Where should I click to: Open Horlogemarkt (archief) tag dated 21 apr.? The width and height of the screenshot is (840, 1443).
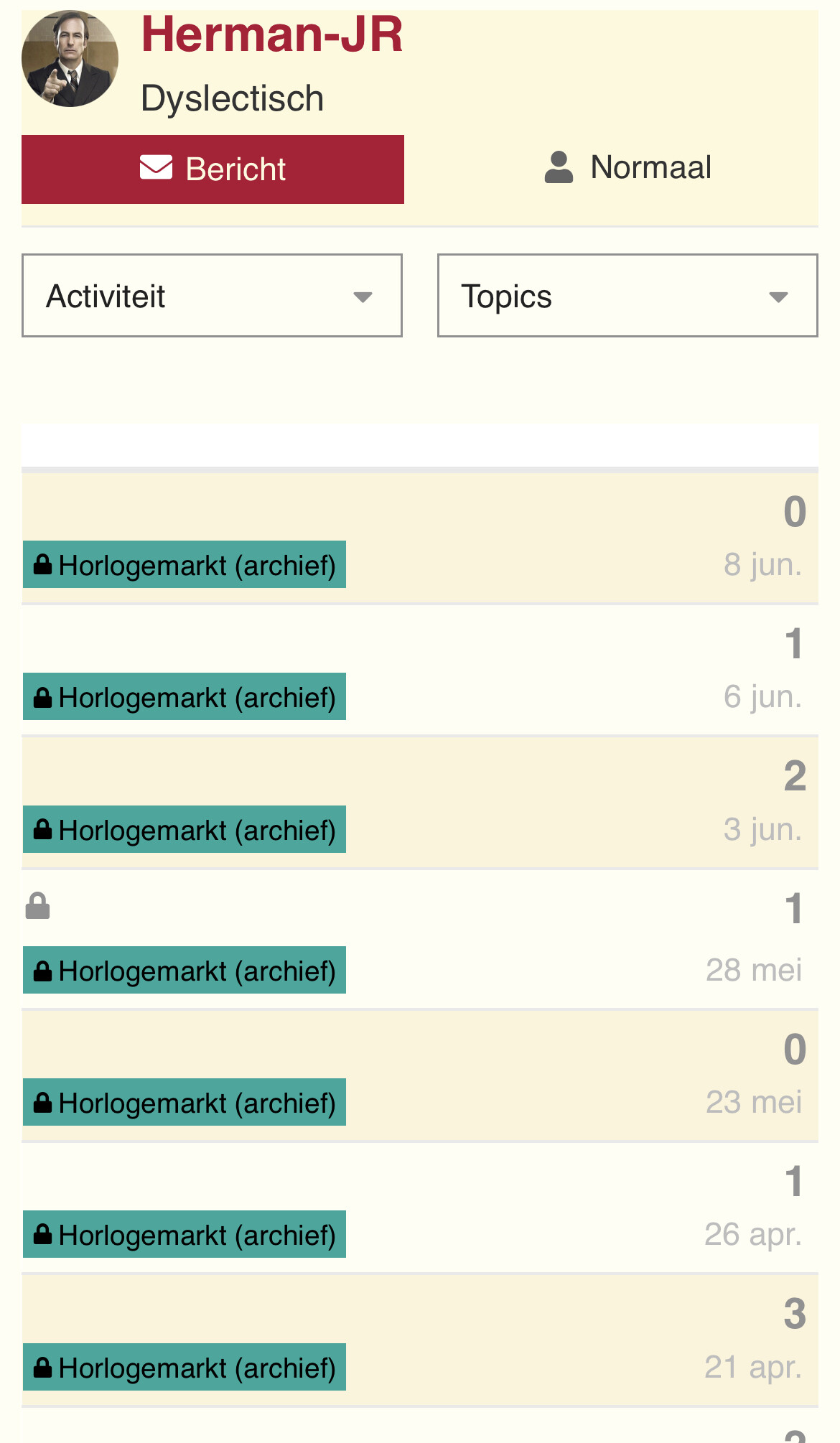click(185, 1367)
